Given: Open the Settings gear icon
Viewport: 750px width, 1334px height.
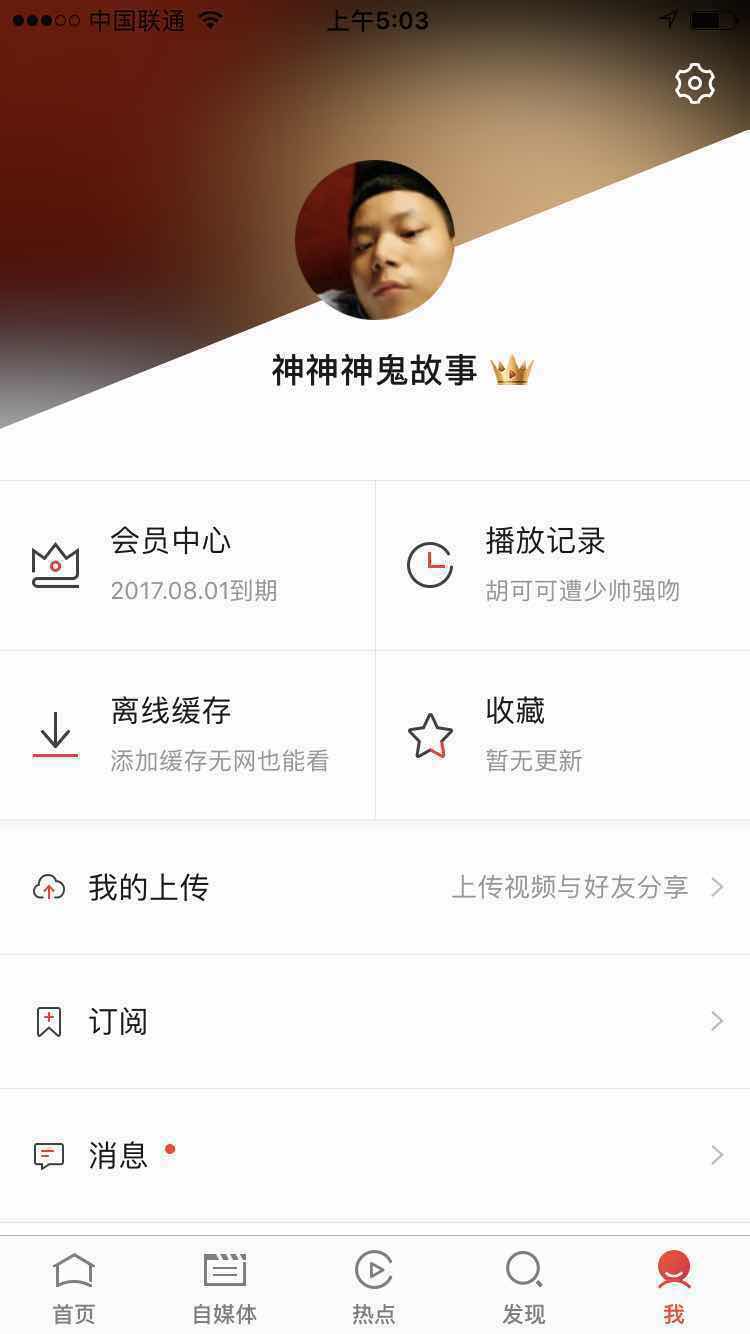Looking at the screenshot, I should 694,84.
